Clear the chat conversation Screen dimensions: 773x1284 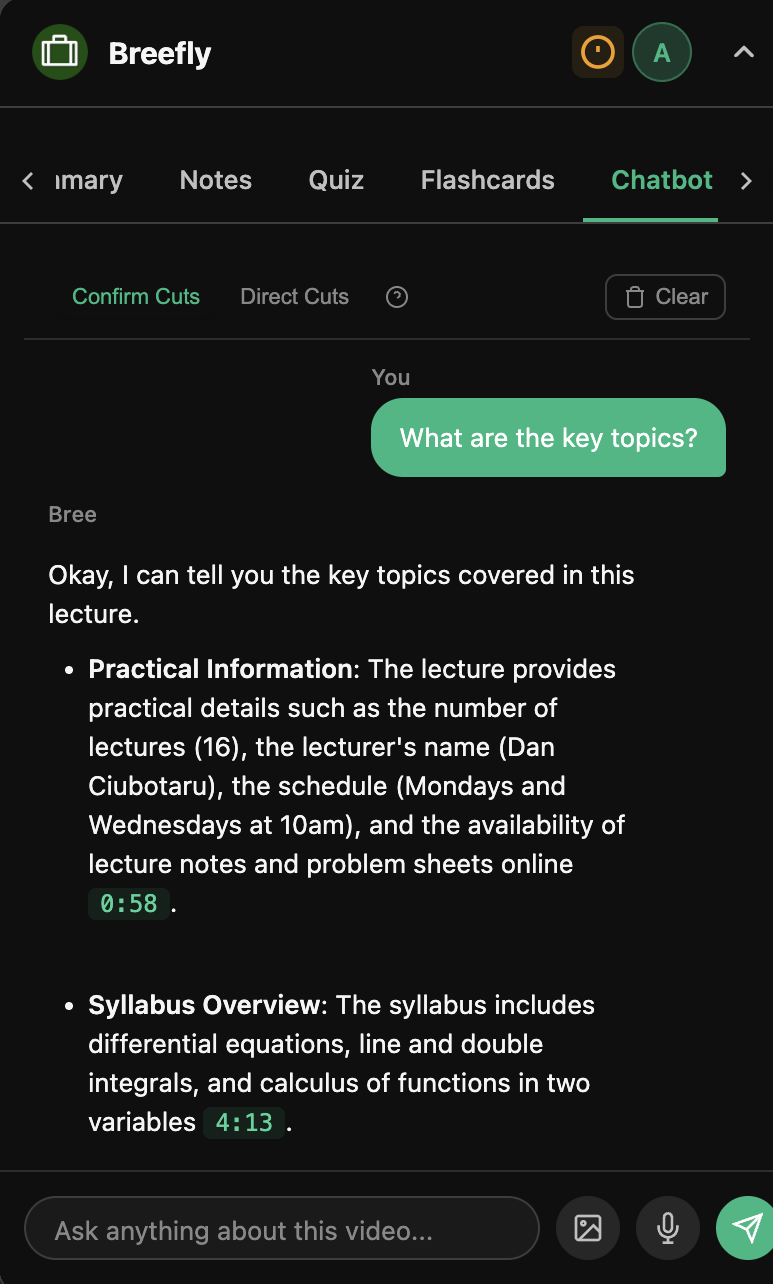pyautogui.click(x=665, y=297)
